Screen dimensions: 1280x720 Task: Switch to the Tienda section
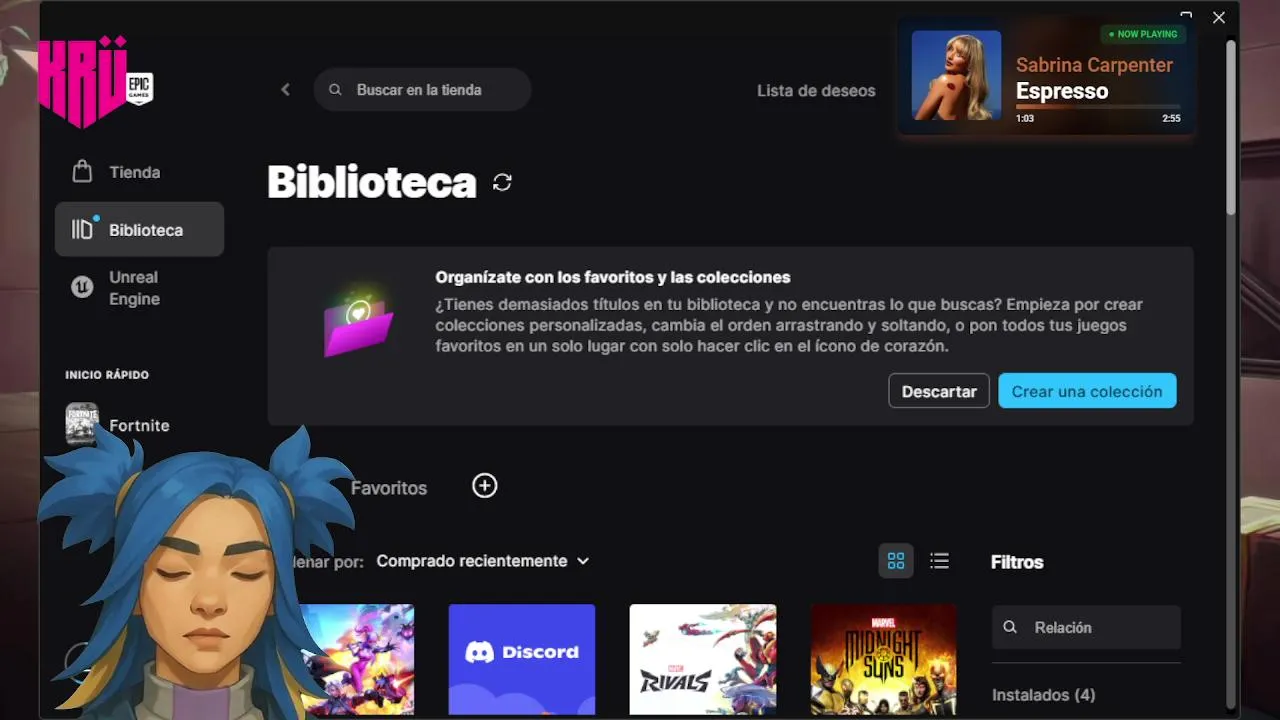pos(134,172)
